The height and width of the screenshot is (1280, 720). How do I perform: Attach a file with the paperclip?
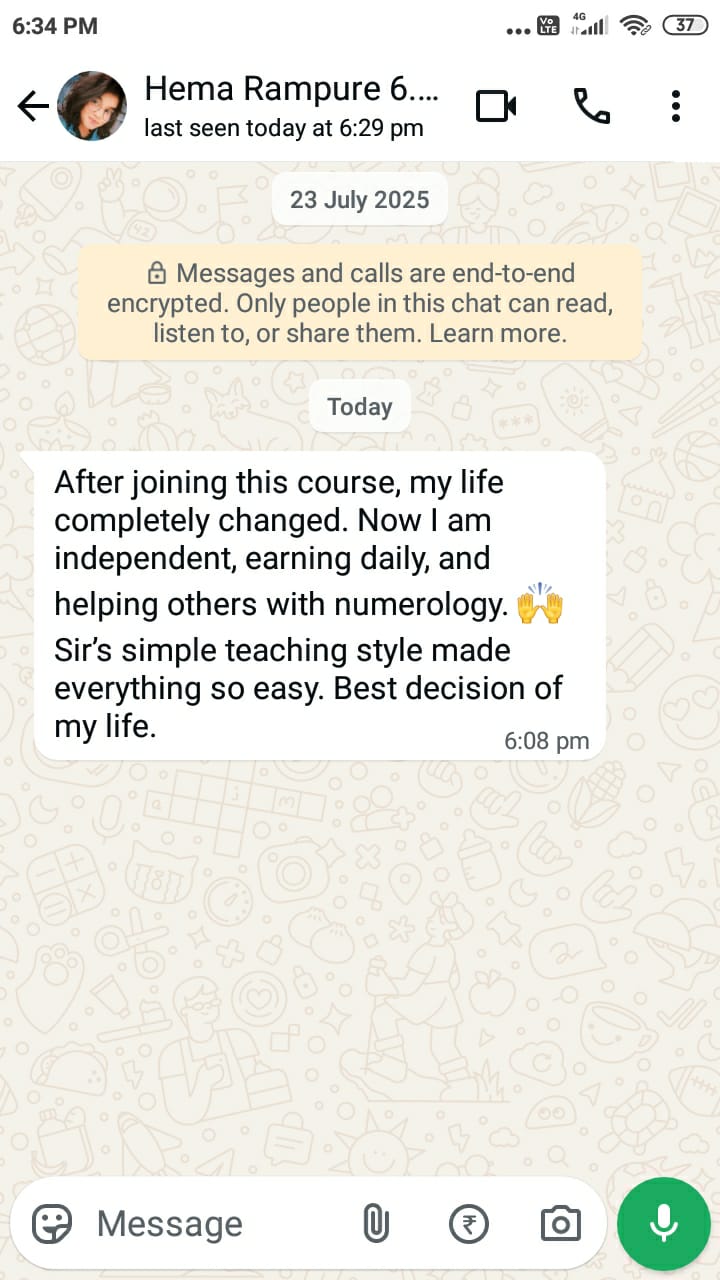(376, 1222)
